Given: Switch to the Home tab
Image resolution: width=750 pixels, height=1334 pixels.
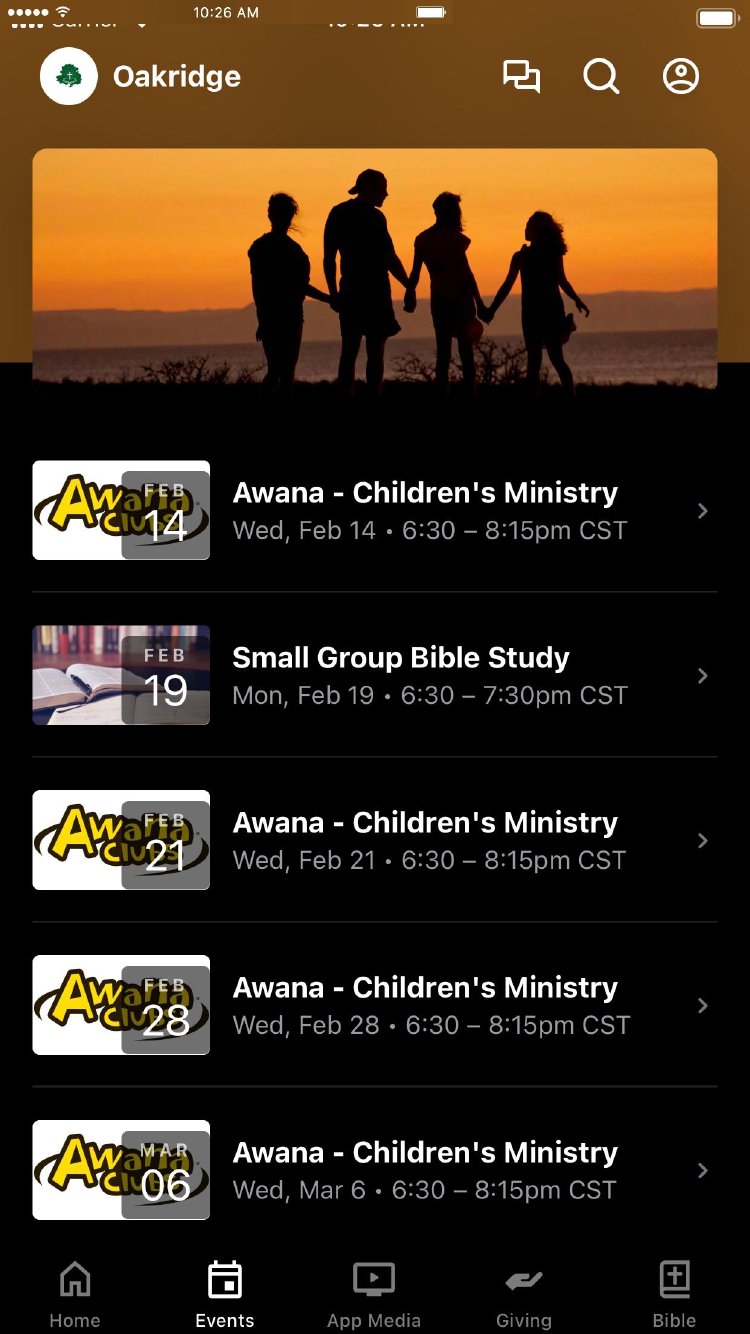Looking at the screenshot, I should click(75, 1294).
